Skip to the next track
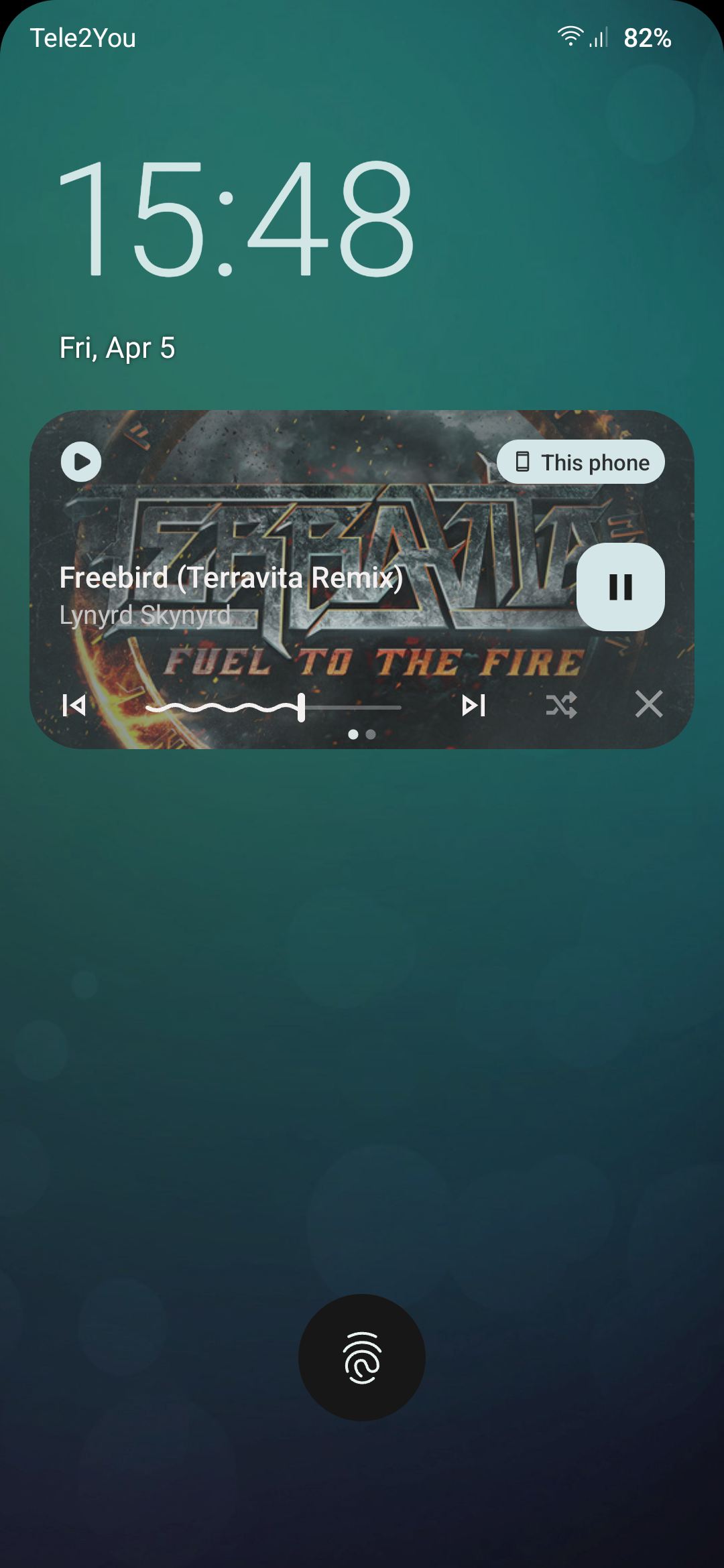Screen dimensions: 724x1568 point(473,705)
